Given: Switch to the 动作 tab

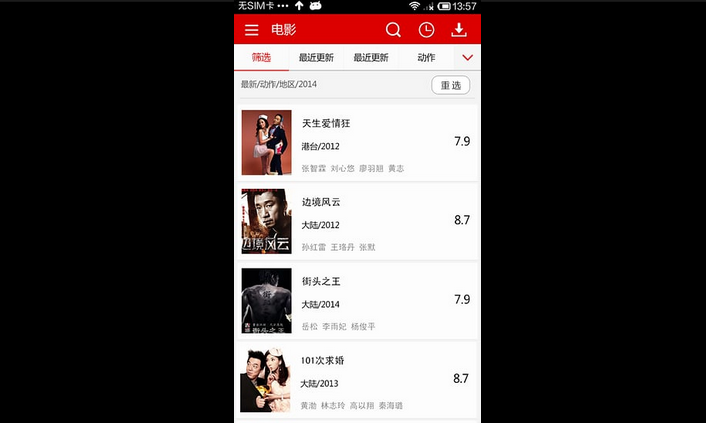Looking at the screenshot, I should click(426, 58).
